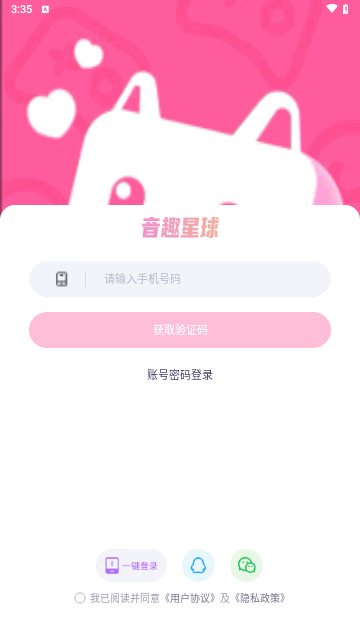Image resolution: width=360 pixels, height=640 pixels.
Task: Choose 一键登录 one-tap login
Action: (x=131, y=565)
